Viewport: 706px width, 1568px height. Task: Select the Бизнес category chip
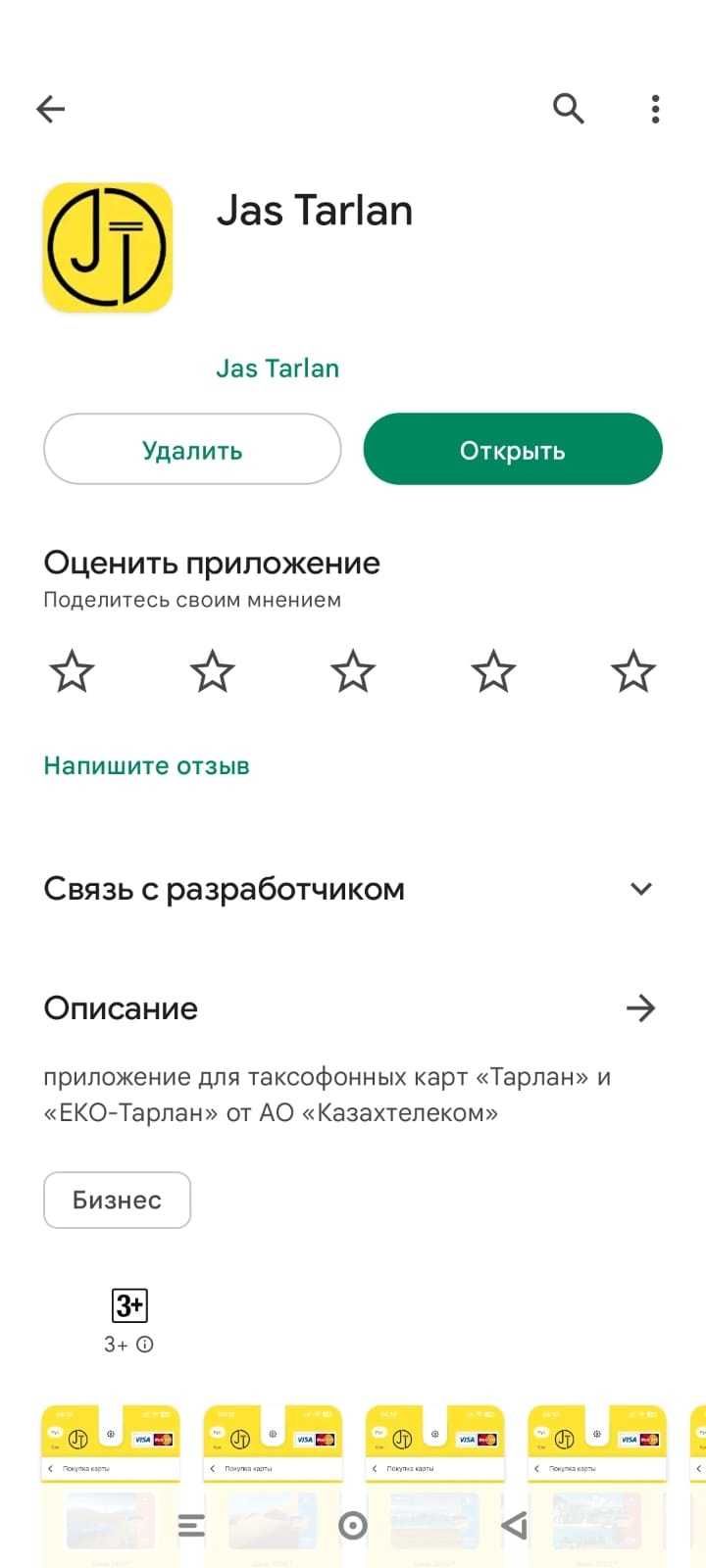pyautogui.click(x=117, y=1200)
